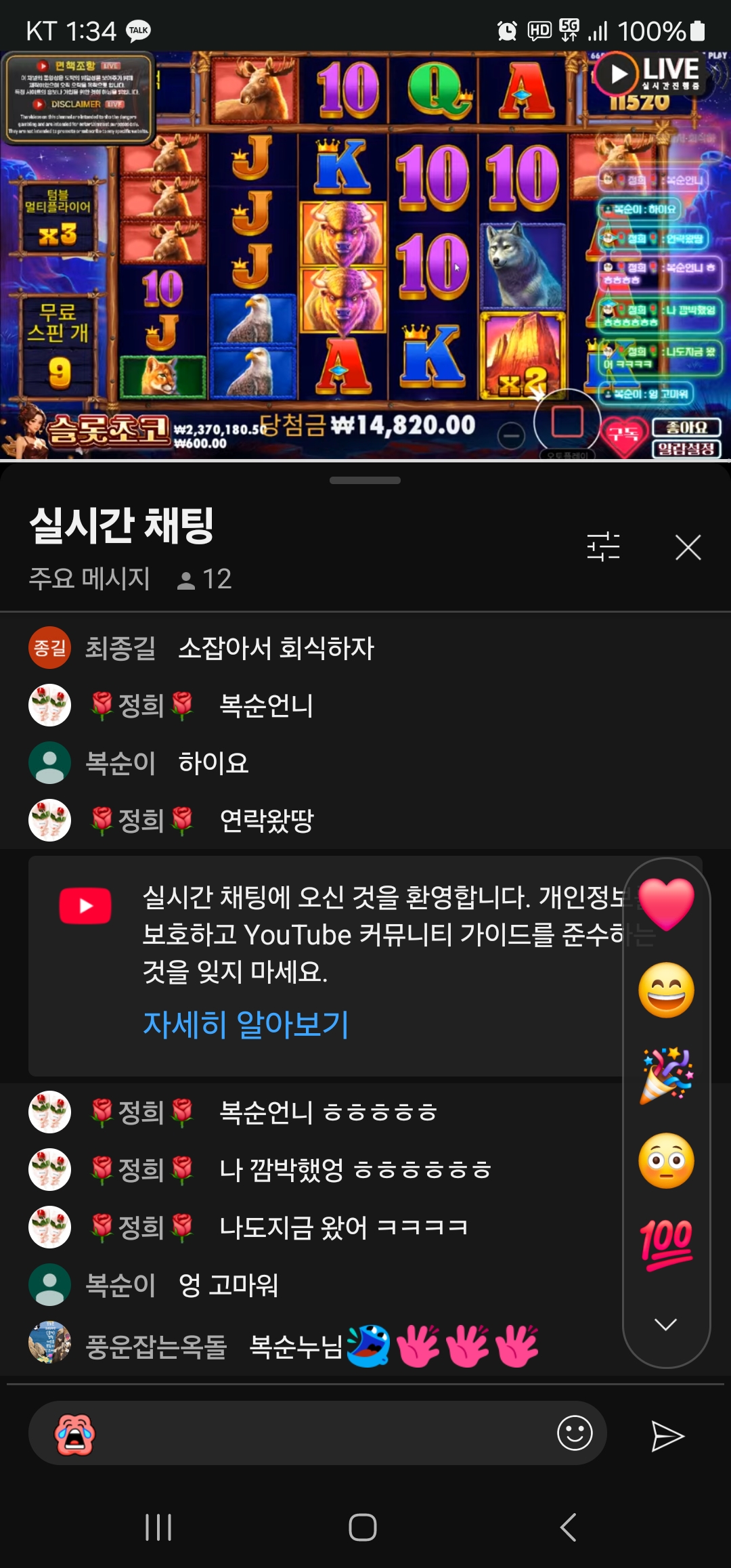Open the emoji picker in the chat box
The width and height of the screenshot is (731, 1568).
click(x=575, y=1433)
